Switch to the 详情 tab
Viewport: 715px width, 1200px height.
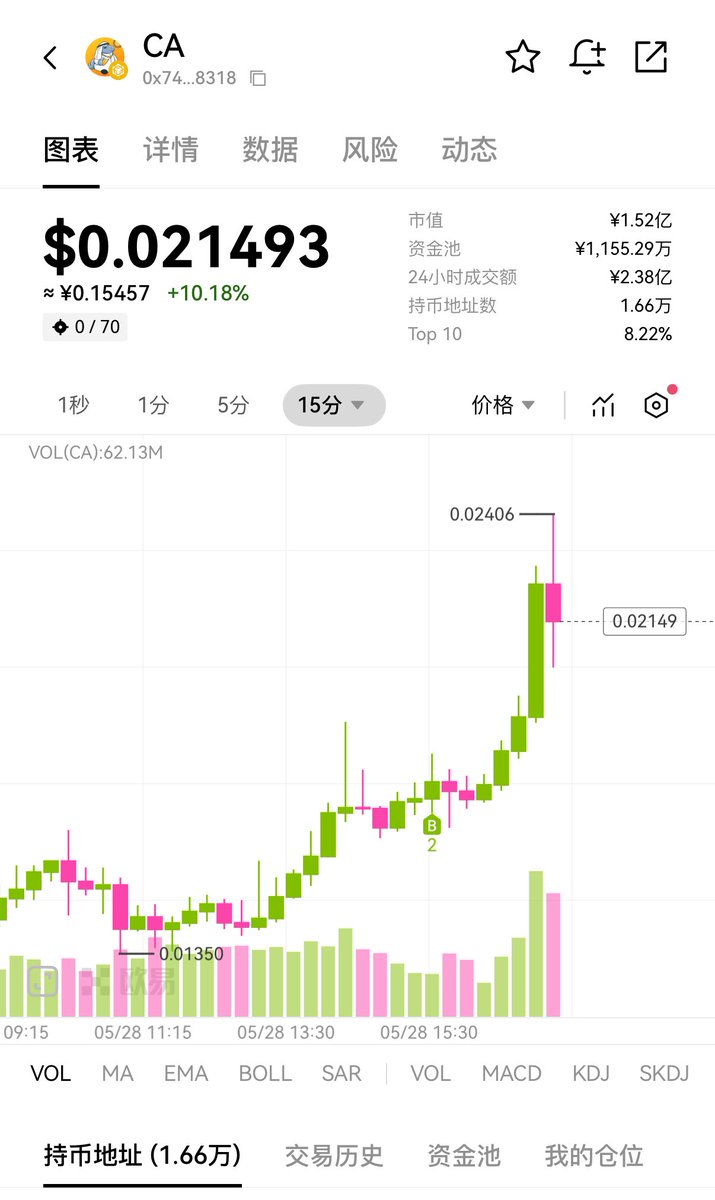(171, 150)
